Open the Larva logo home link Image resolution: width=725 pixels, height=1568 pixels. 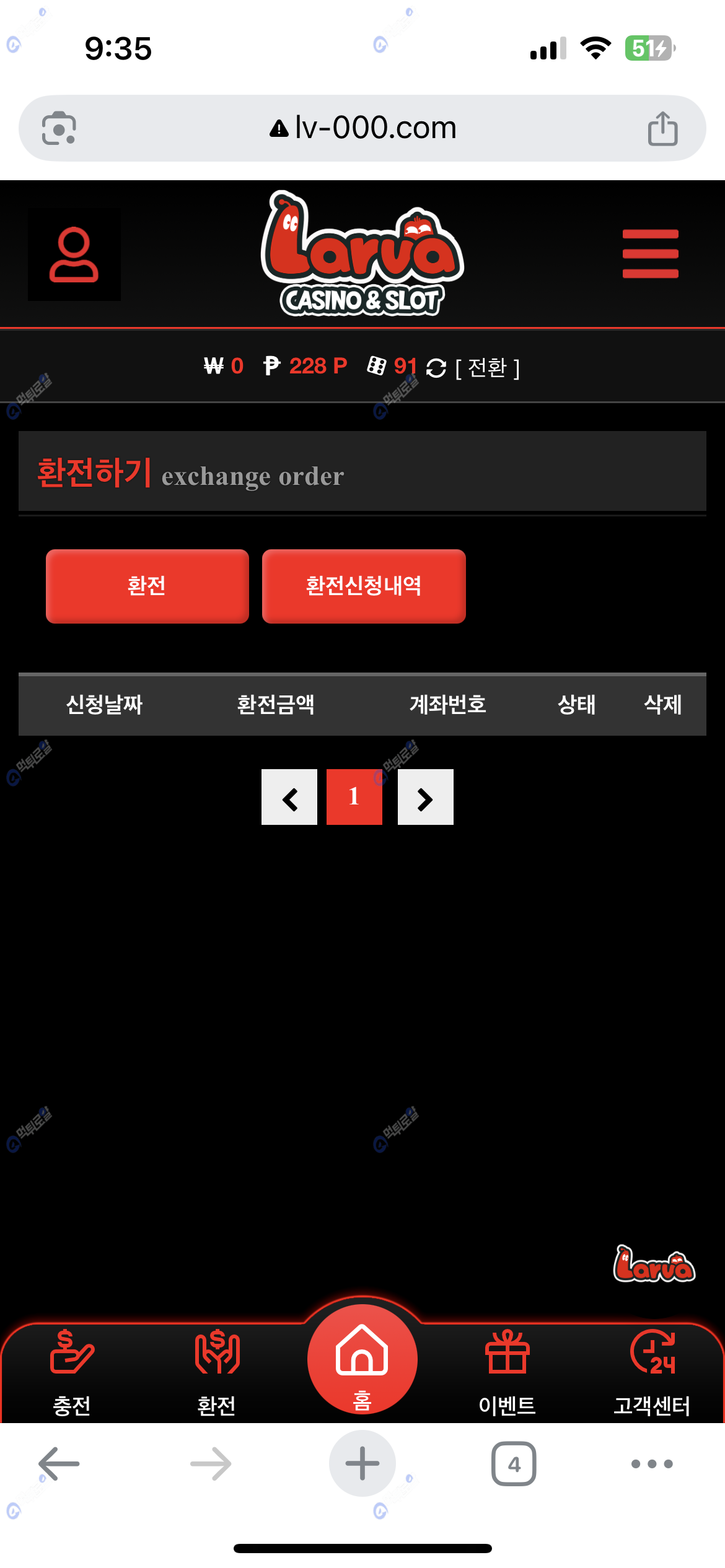point(362,254)
